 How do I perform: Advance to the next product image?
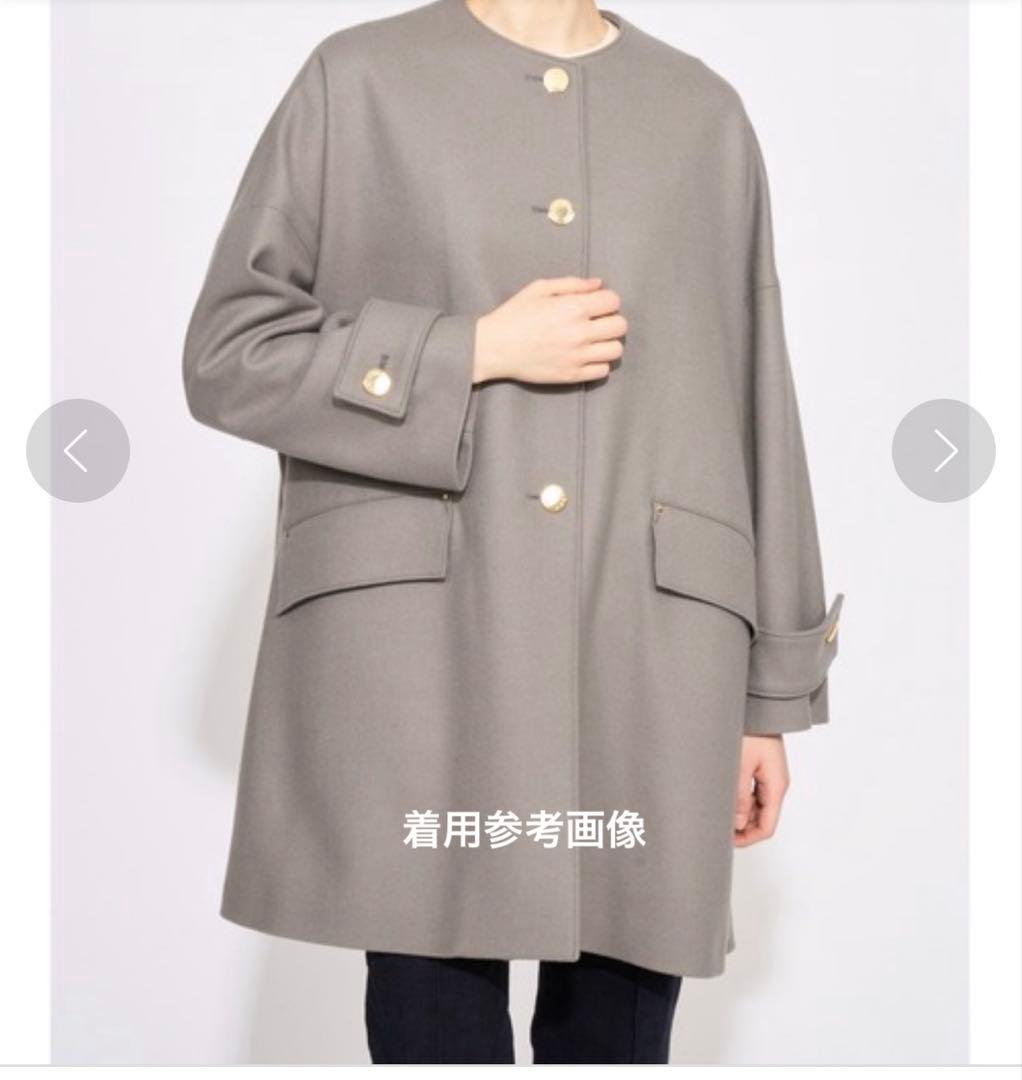(943, 451)
